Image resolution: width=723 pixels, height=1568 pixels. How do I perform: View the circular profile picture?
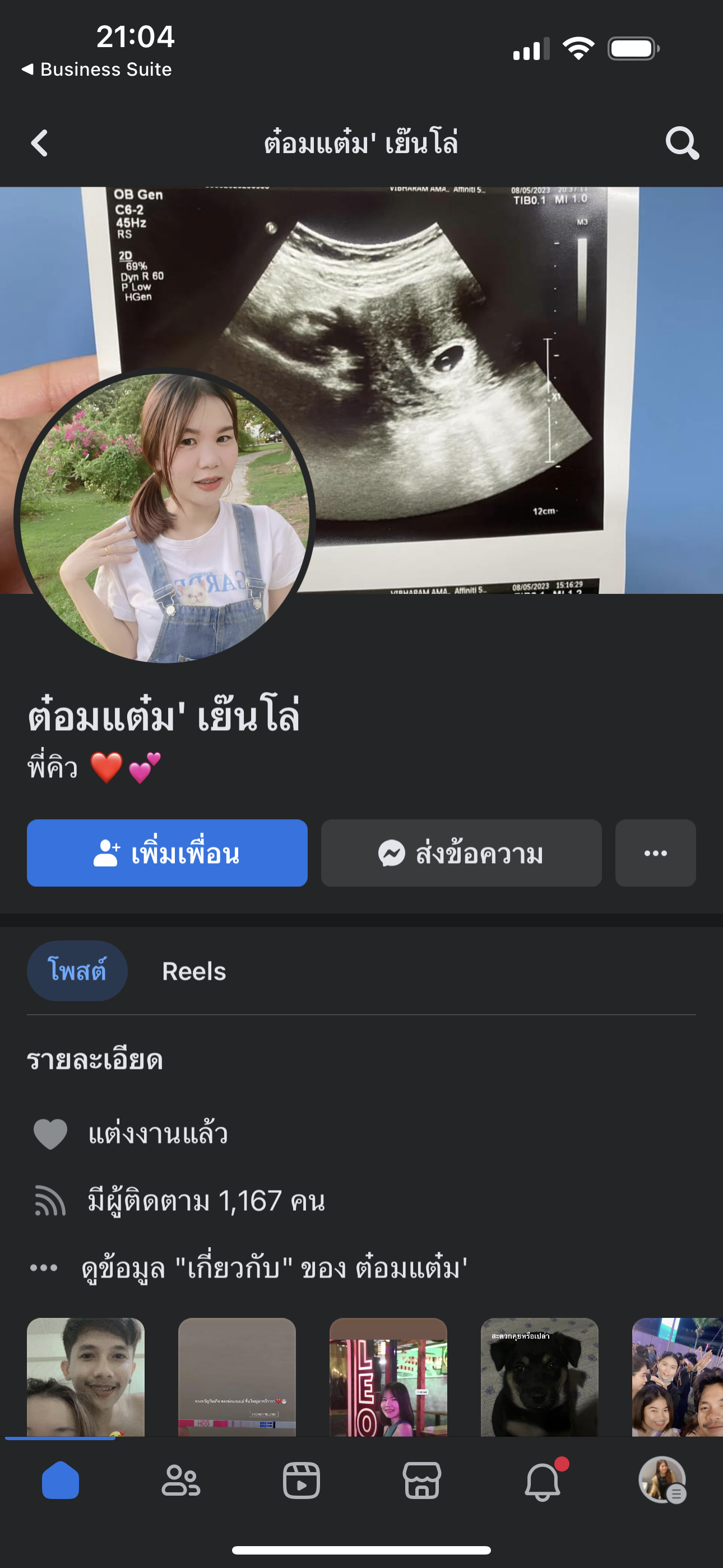pos(164,518)
